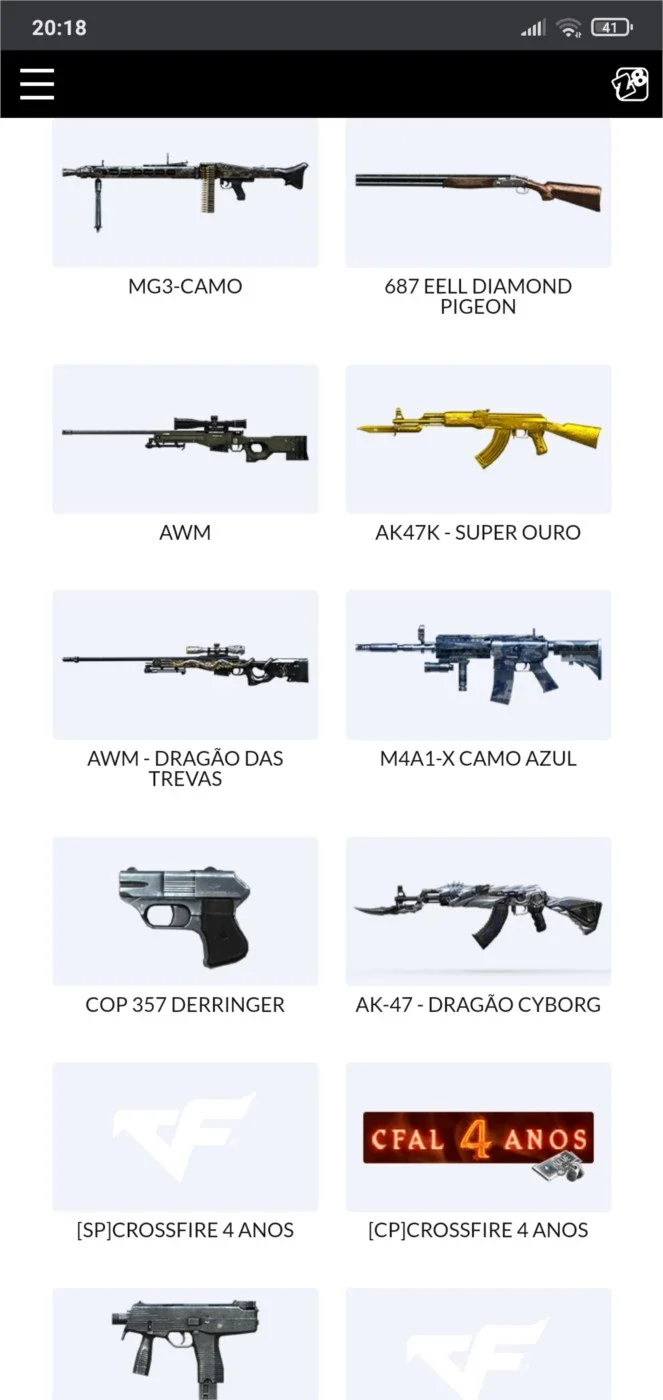Open the hamburger drawer menu
This screenshot has width=663, height=1400.
[x=37, y=84]
